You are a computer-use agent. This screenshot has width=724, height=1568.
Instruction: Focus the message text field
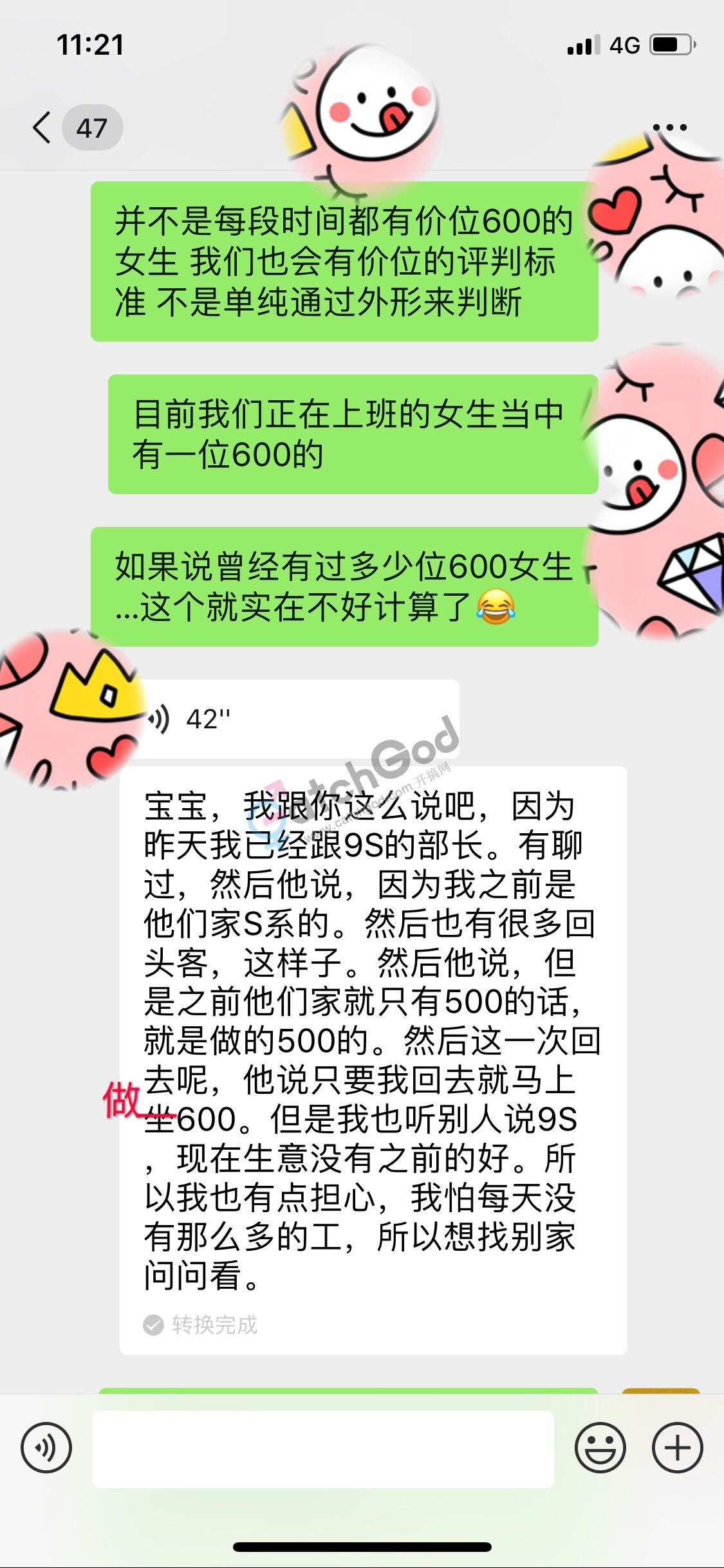[x=323, y=1449]
